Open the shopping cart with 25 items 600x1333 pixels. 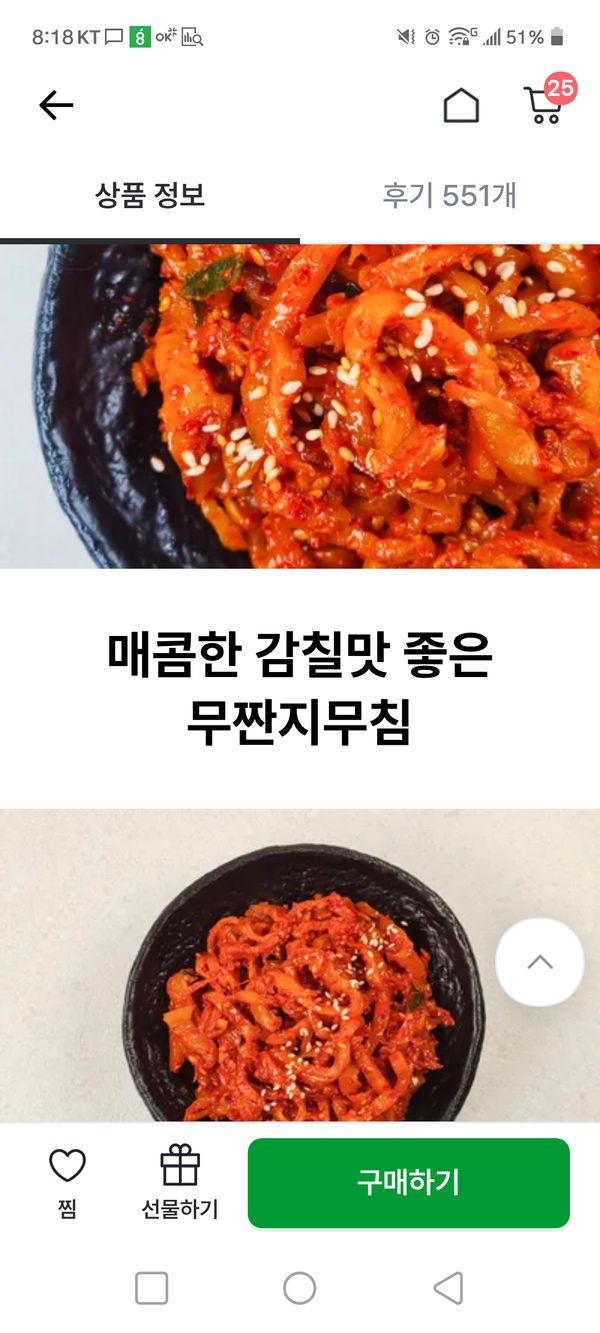coord(547,100)
